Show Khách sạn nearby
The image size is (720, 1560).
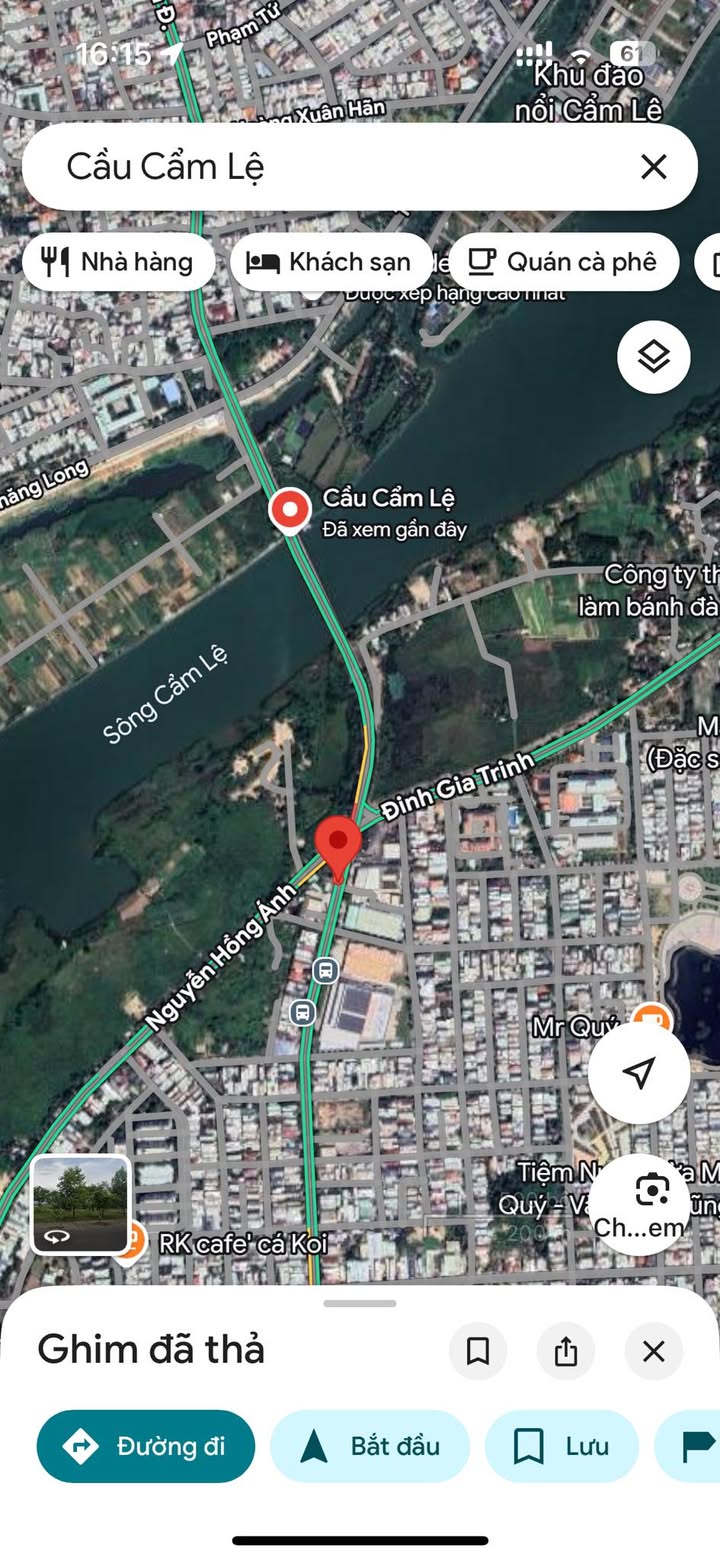(331, 262)
